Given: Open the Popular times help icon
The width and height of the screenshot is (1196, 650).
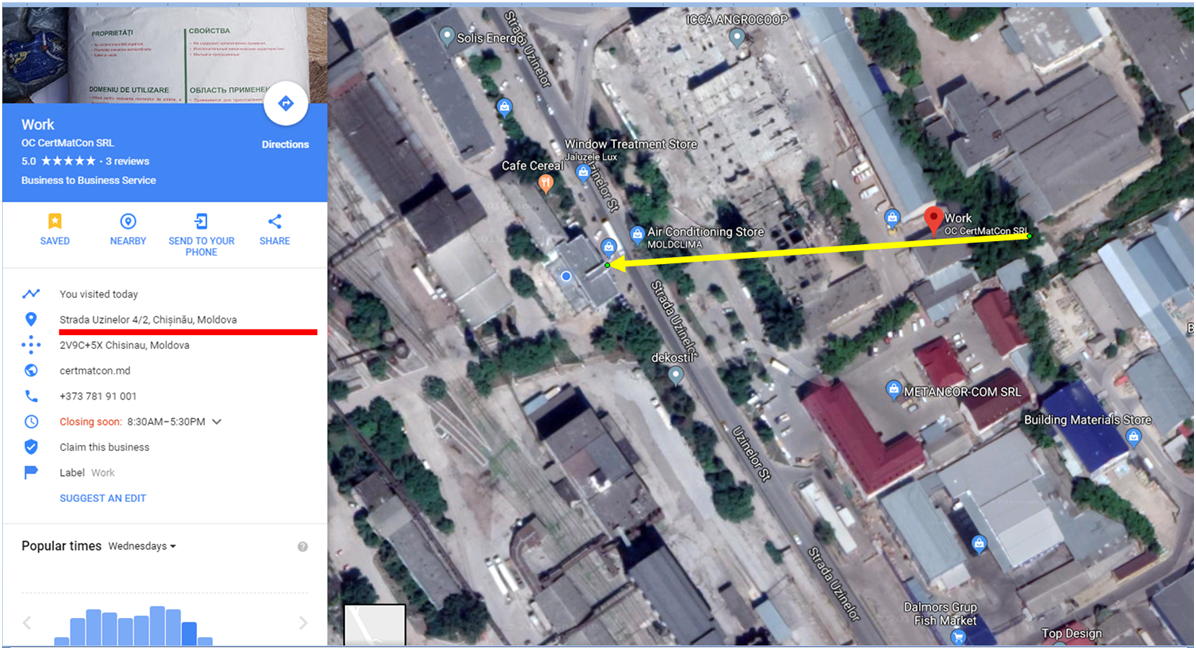Looking at the screenshot, I should pos(302,547).
